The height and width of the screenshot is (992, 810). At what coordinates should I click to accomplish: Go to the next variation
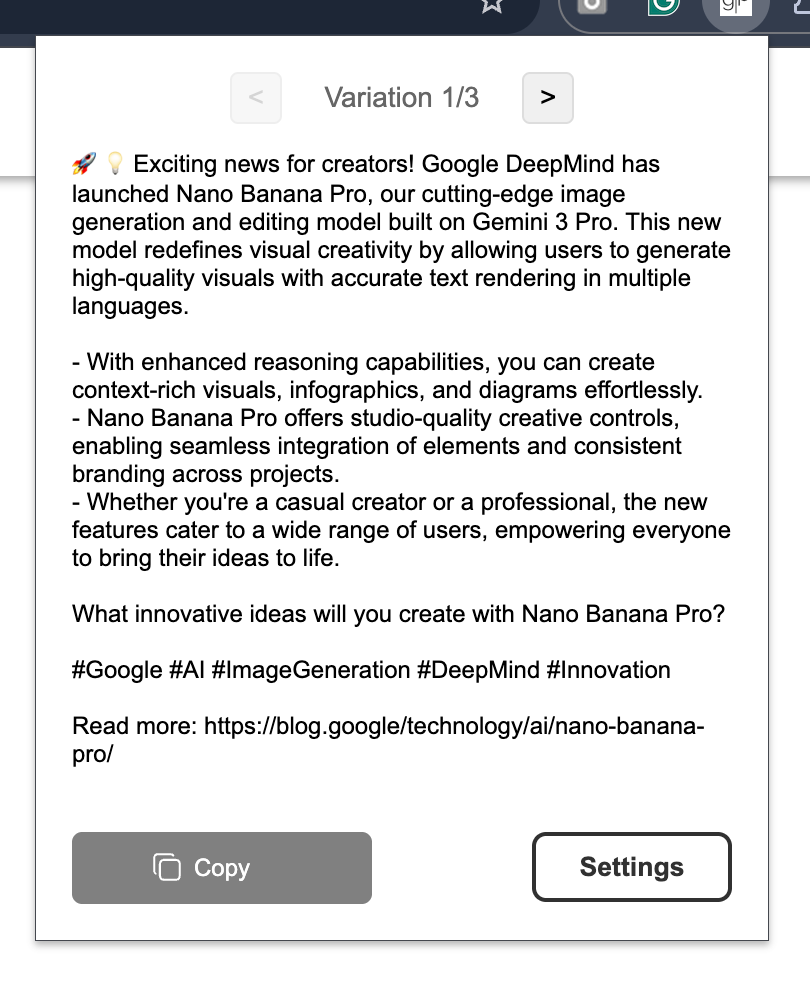[x=547, y=98]
